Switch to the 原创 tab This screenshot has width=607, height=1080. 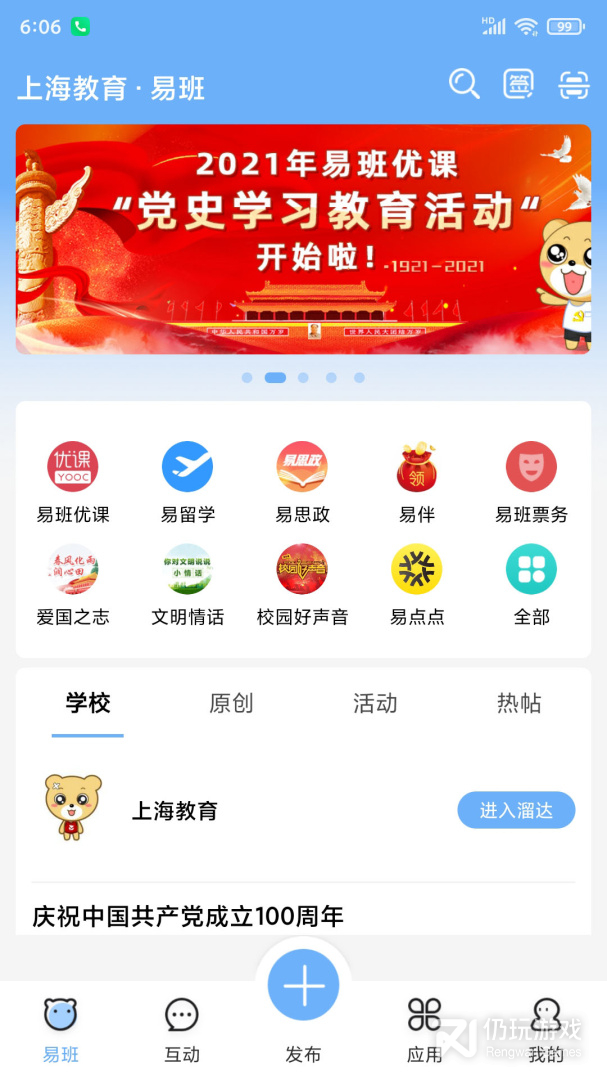click(232, 703)
